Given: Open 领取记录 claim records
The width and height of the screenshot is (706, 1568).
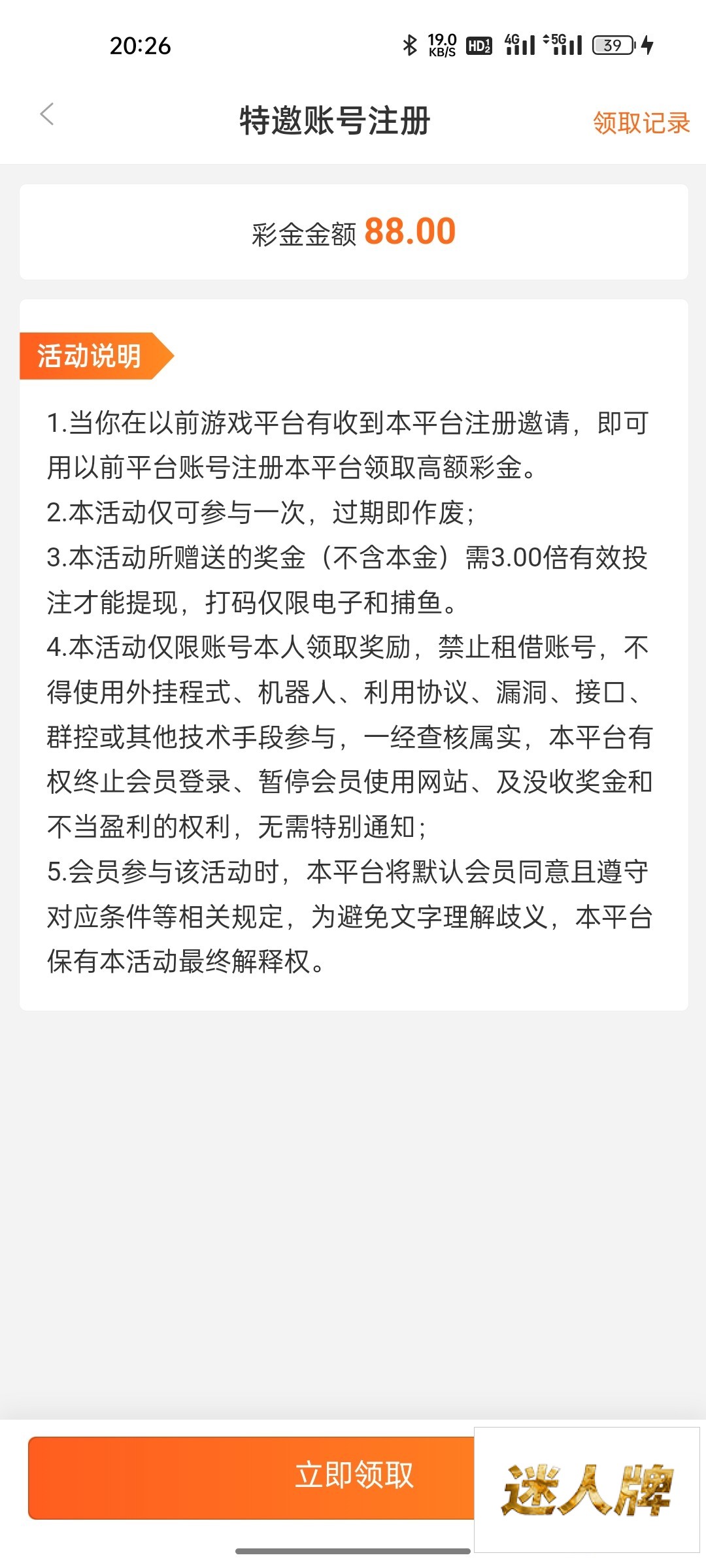Looking at the screenshot, I should 641,123.
